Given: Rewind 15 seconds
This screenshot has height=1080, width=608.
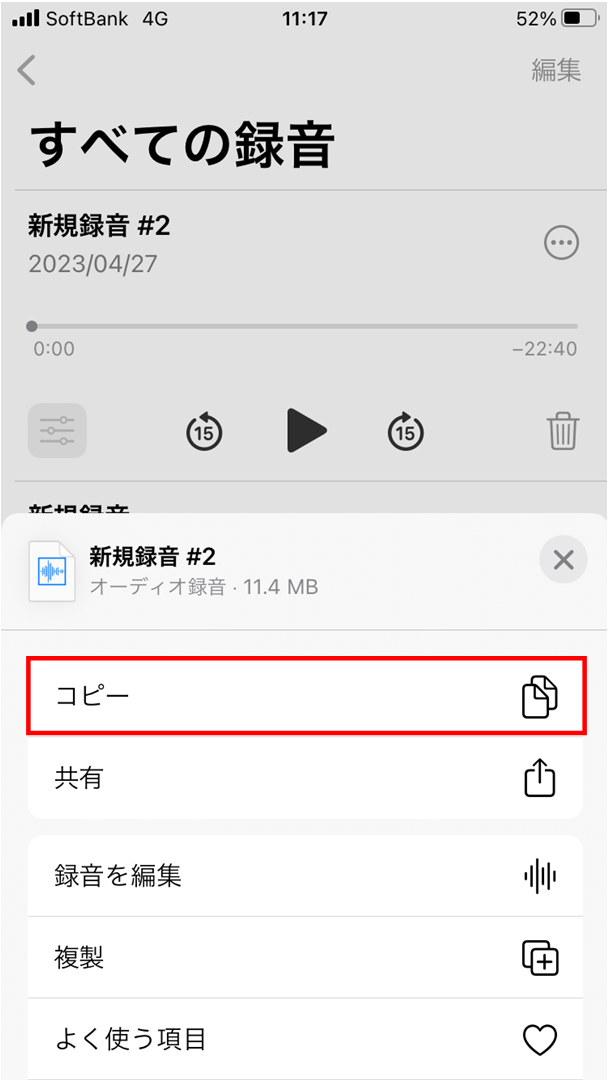Looking at the screenshot, I should click(x=204, y=431).
